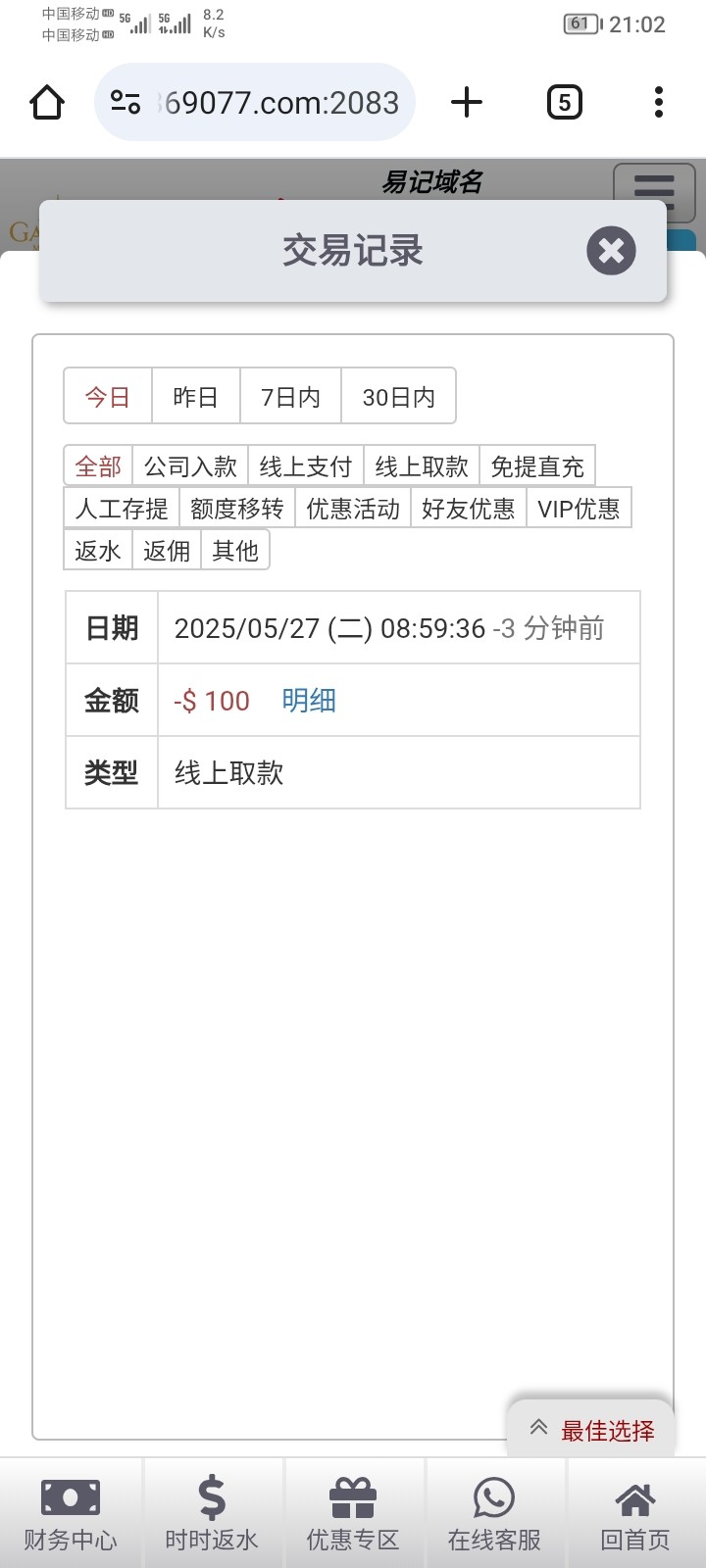
Task: Filter records by 公司入款
Action: click(x=190, y=466)
